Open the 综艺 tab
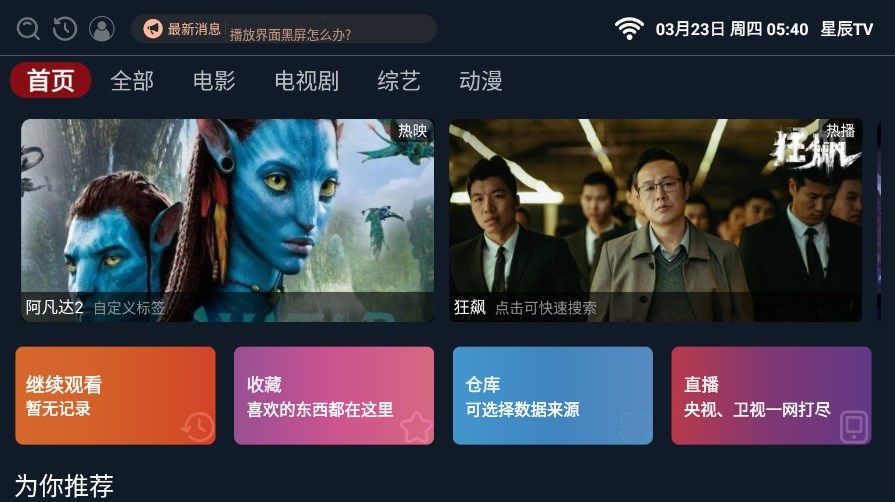This screenshot has width=895, height=502. (399, 81)
